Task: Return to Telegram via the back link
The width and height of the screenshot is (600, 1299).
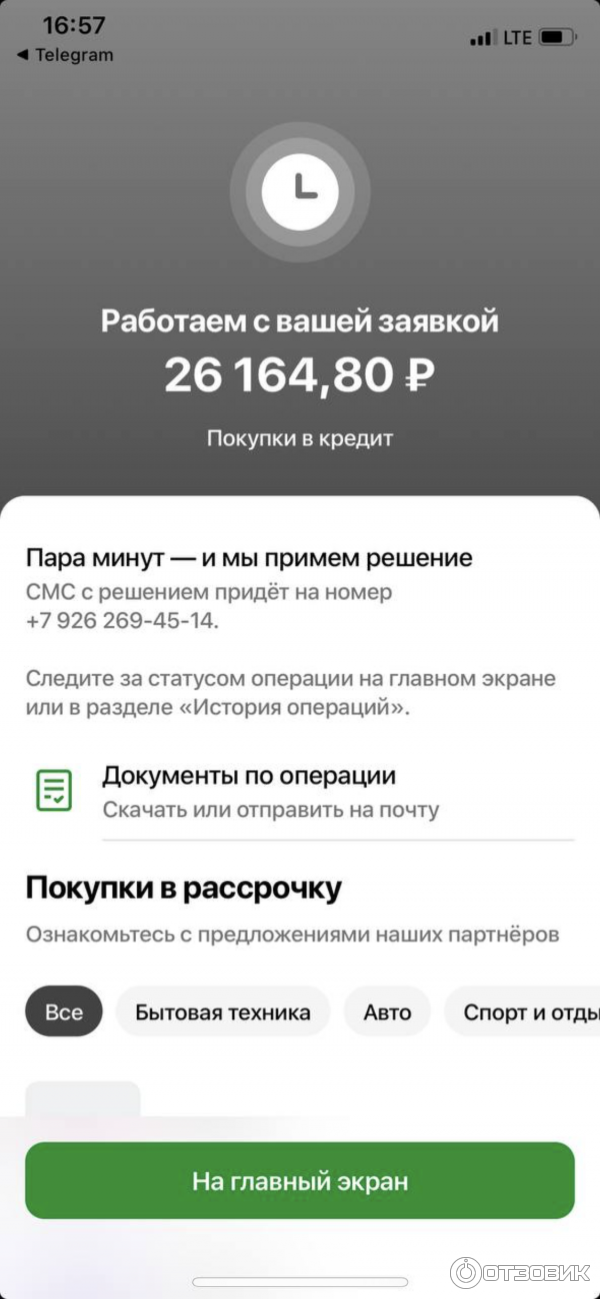Action: [65, 56]
